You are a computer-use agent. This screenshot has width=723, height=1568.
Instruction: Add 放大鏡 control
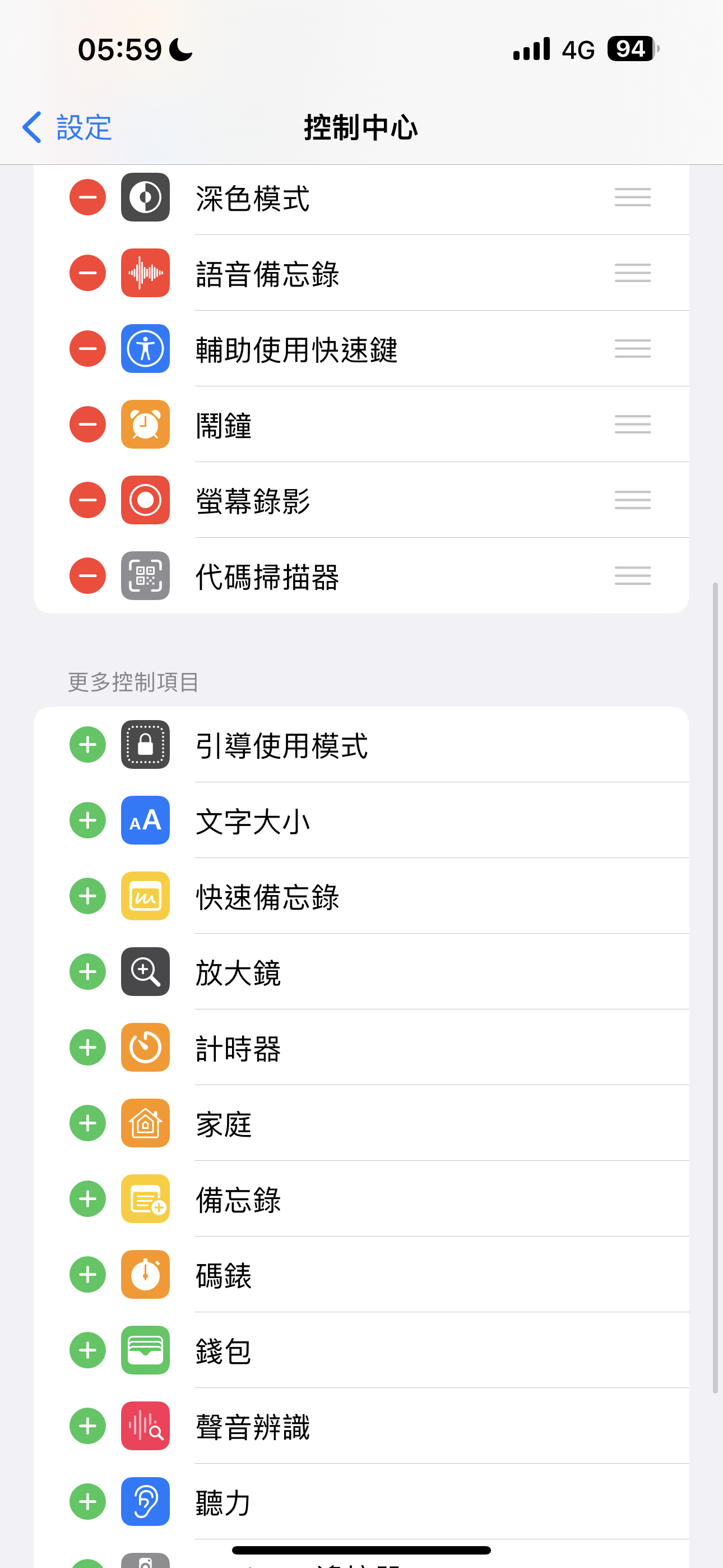pyautogui.click(x=87, y=971)
